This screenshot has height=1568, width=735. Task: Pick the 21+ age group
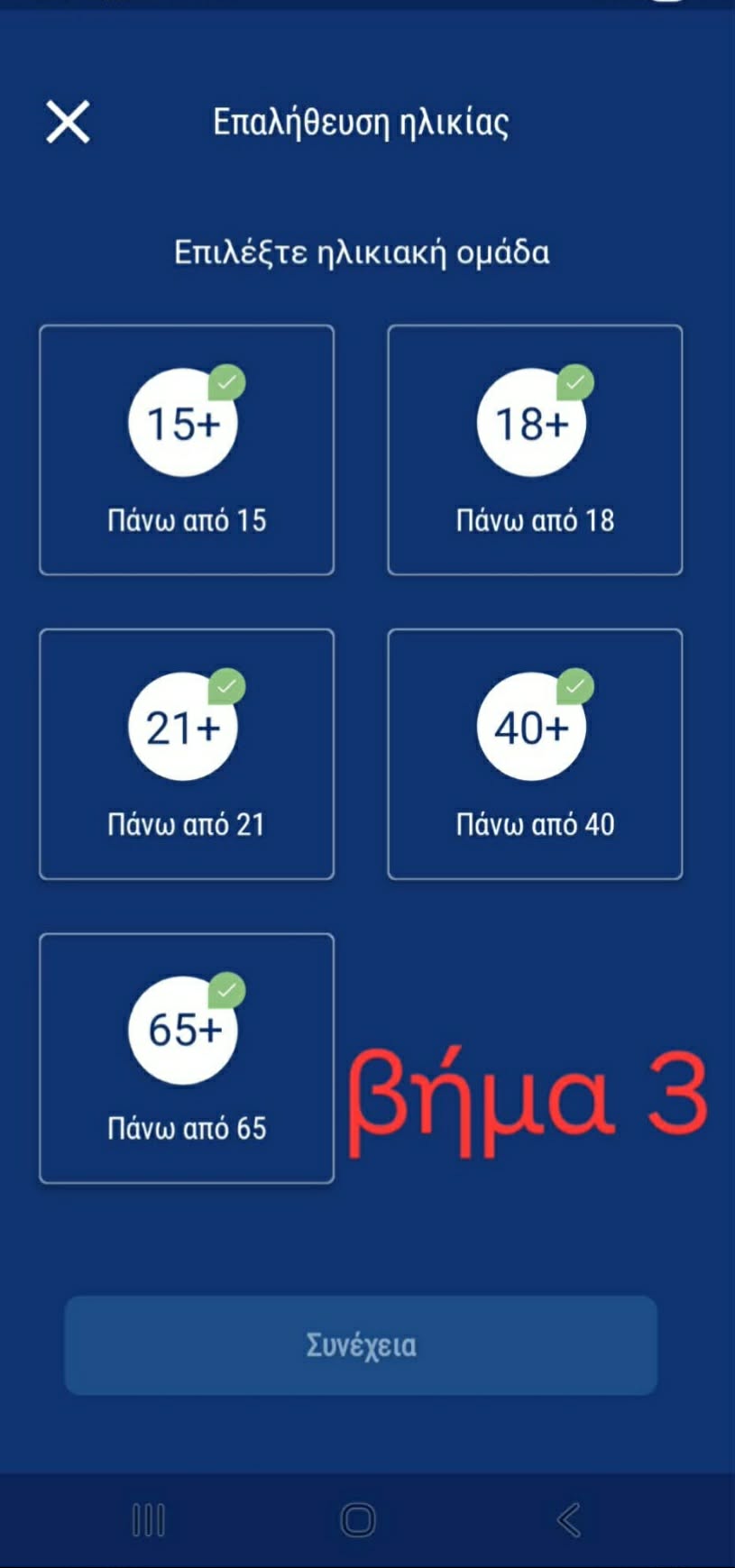click(x=187, y=754)
